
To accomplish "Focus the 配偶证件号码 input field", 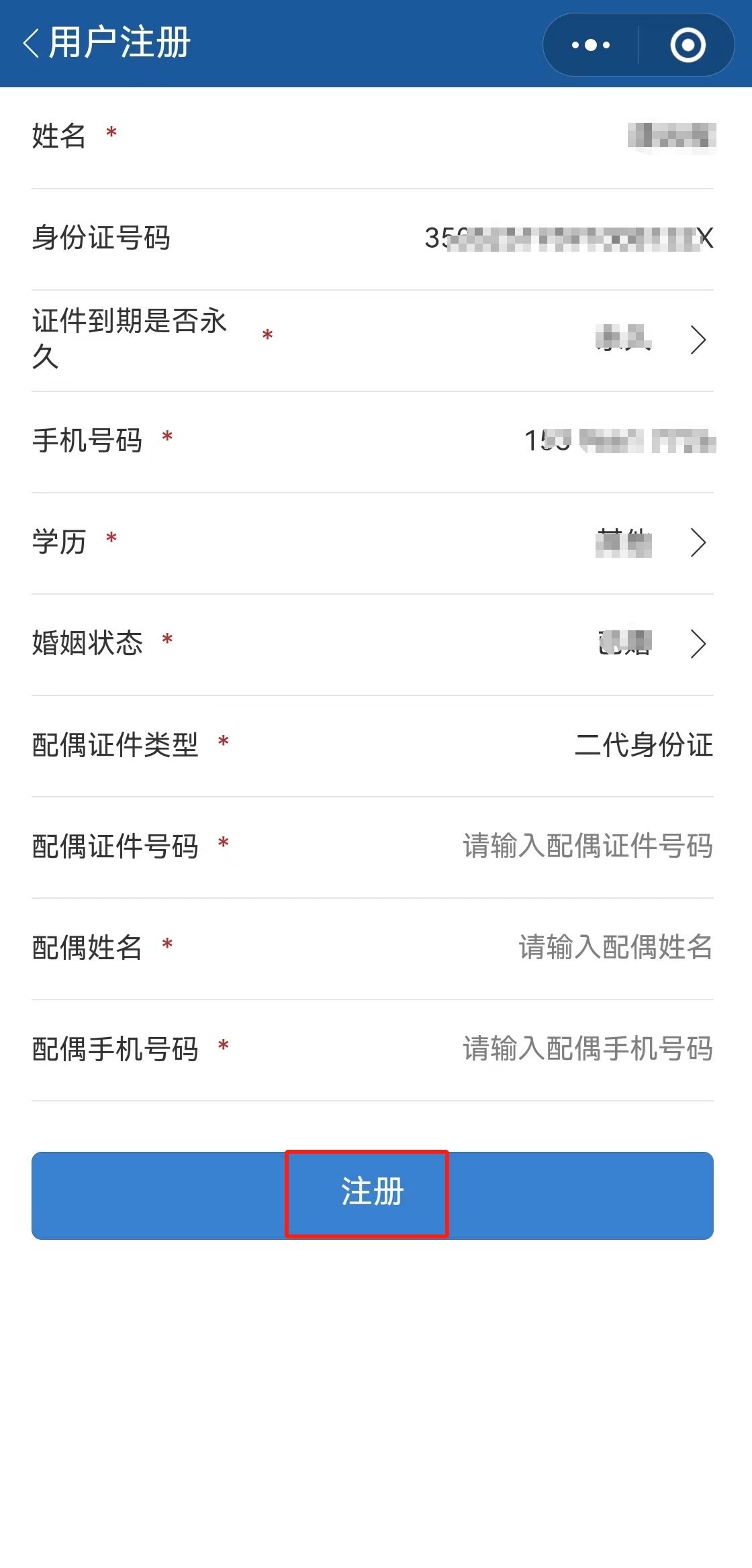I will click(x=587, y=846).
